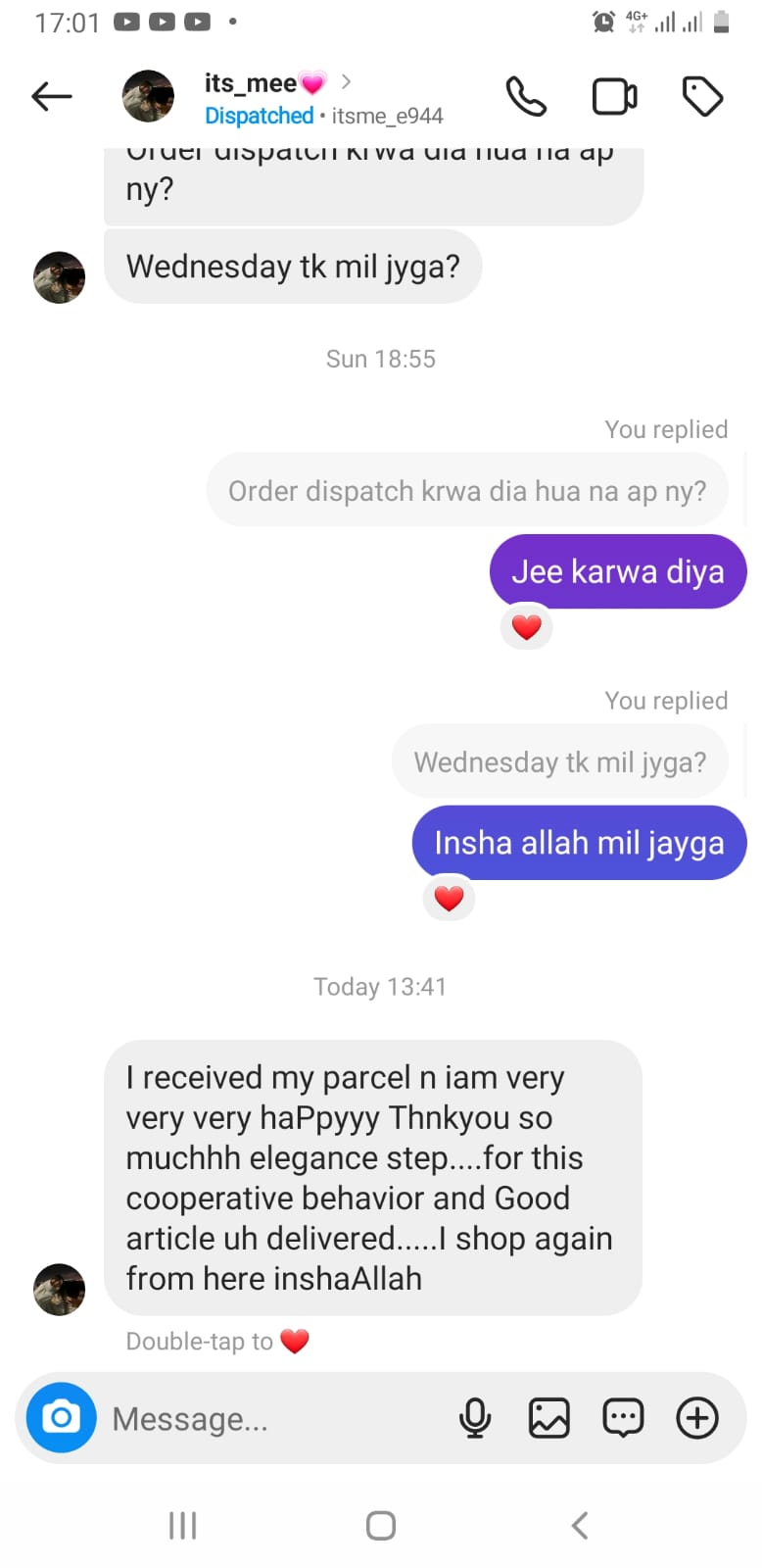Go to the system home screen
This screenshot has height=1568, width=762.
click(x=381, y=1525)
